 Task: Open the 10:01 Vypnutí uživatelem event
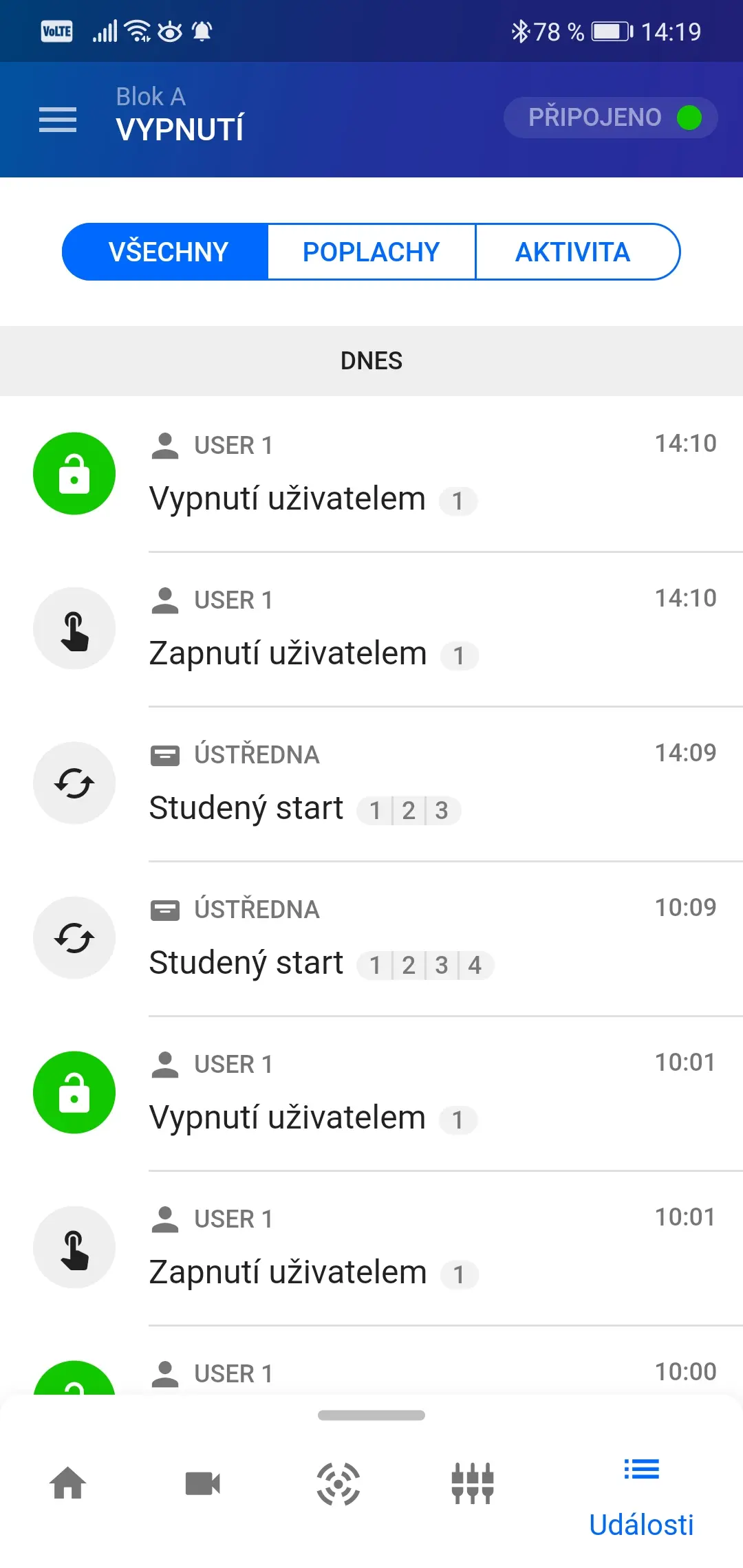(371, 1093)
